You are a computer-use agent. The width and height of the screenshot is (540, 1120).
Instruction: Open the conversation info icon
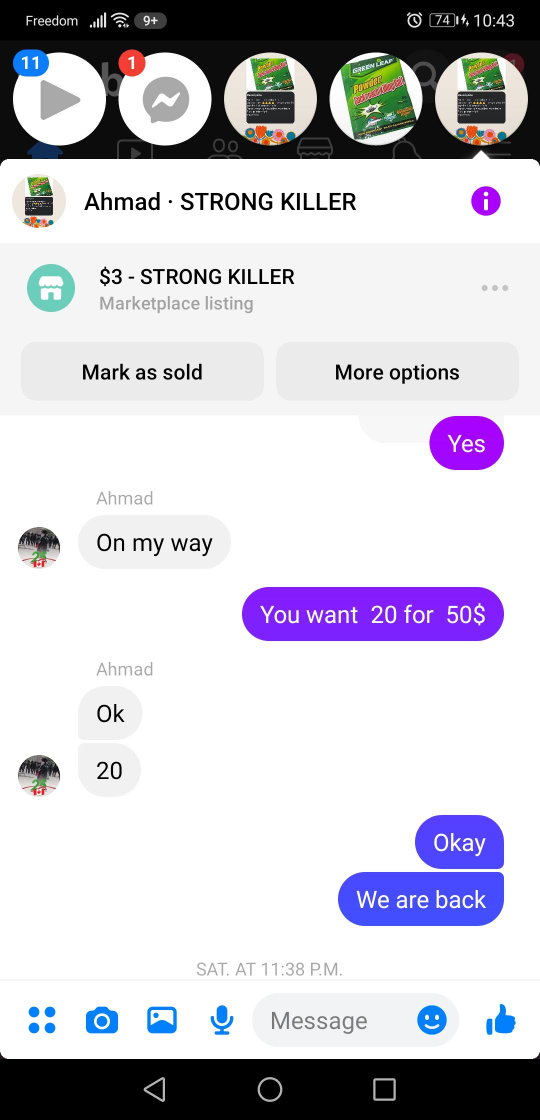pyautogui.click(x=486, y=201)
